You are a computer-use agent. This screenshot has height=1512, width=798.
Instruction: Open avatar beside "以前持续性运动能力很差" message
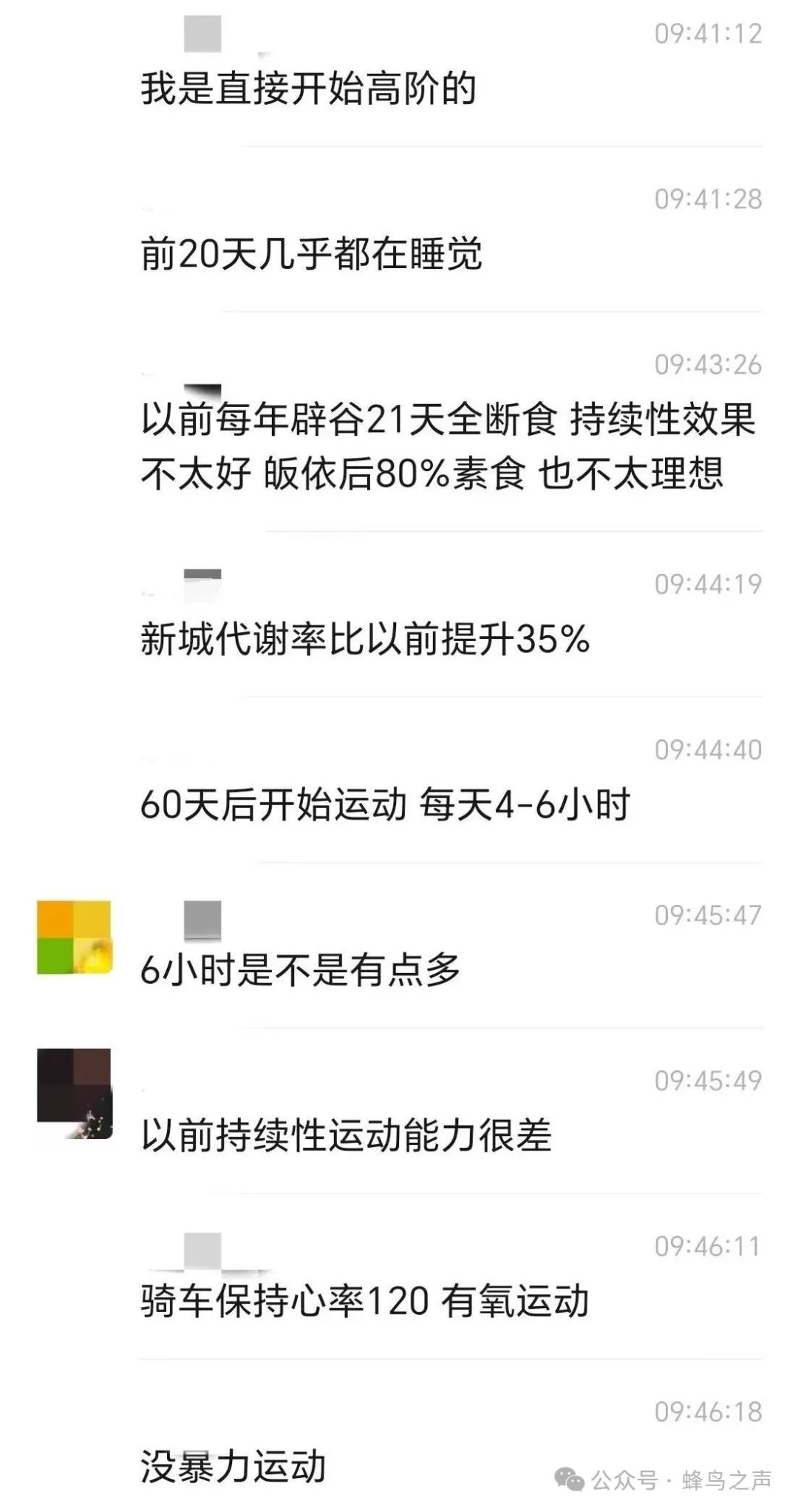(74, 1093)
